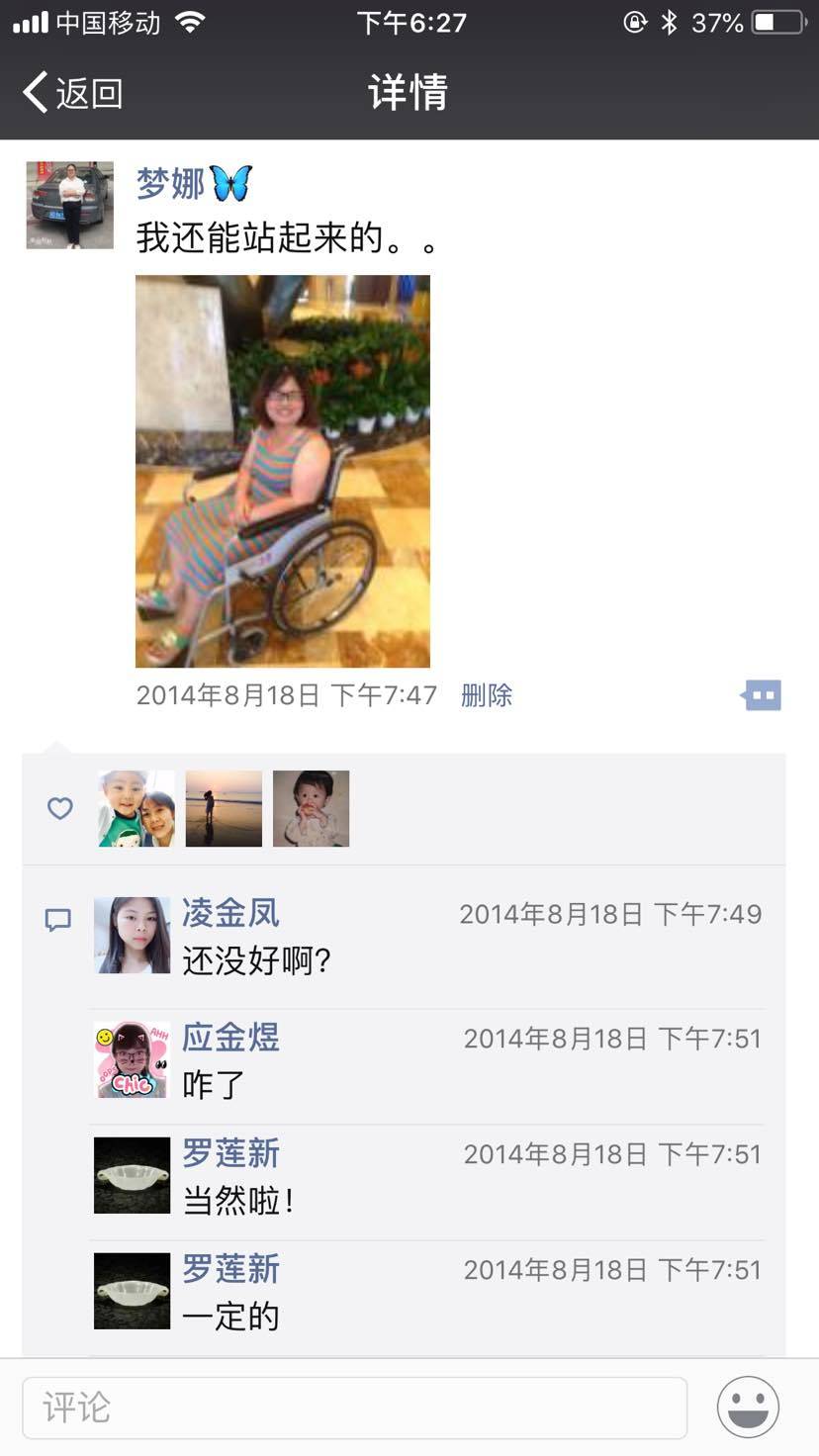View the posted wheelchair photo full screen
The width and height of the screenshot is (819, 1456).
pyautogui.click(x=283, y=471)
